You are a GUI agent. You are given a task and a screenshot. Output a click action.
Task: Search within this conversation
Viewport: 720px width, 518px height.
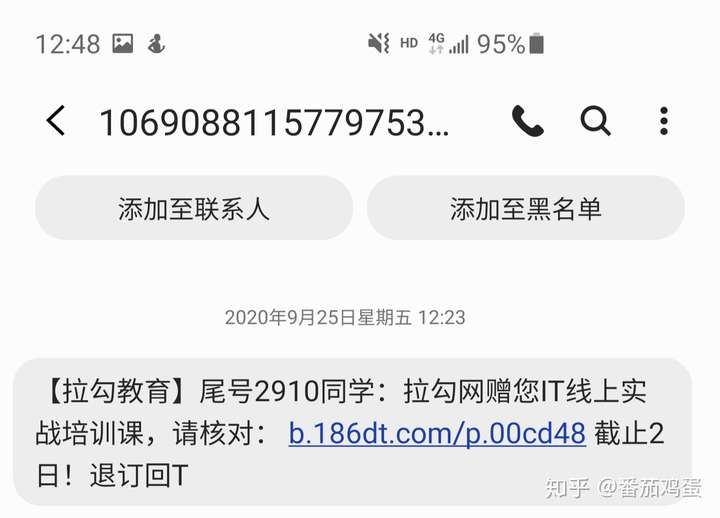tap(595, 122)
